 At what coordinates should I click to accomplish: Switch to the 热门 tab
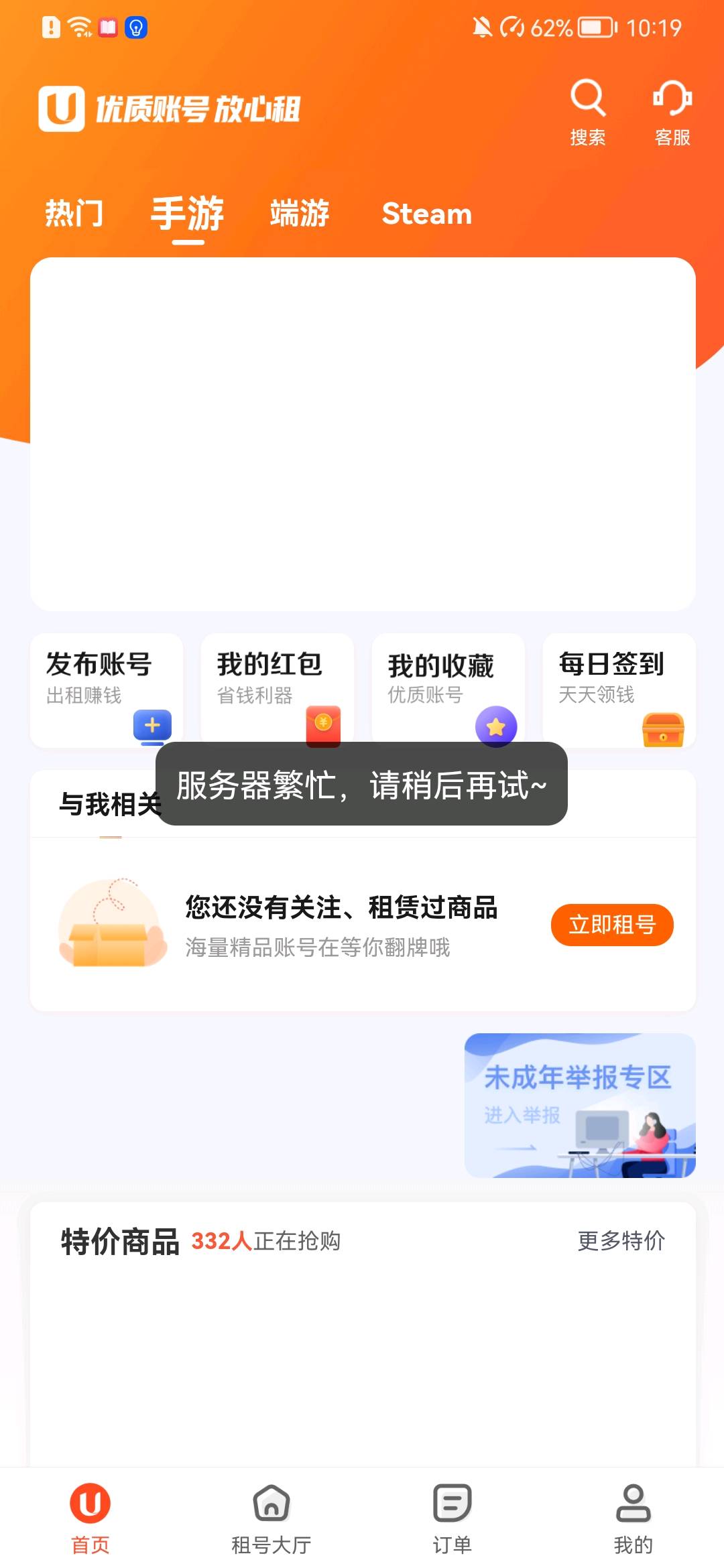tap(74, 214)
